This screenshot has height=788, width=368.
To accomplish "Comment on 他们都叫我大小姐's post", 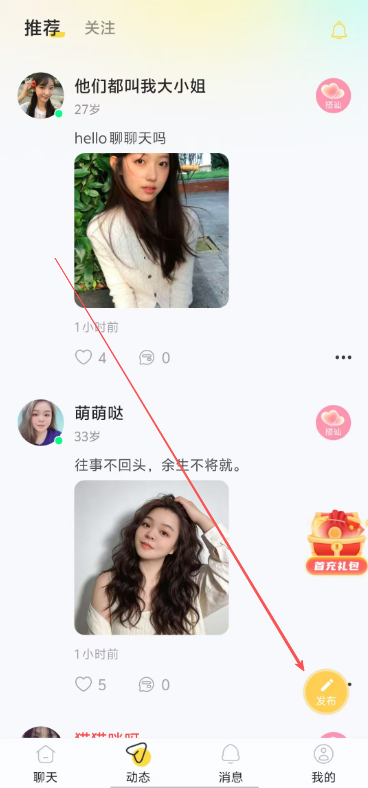I will pyautogui.click(x=146, y=357).
